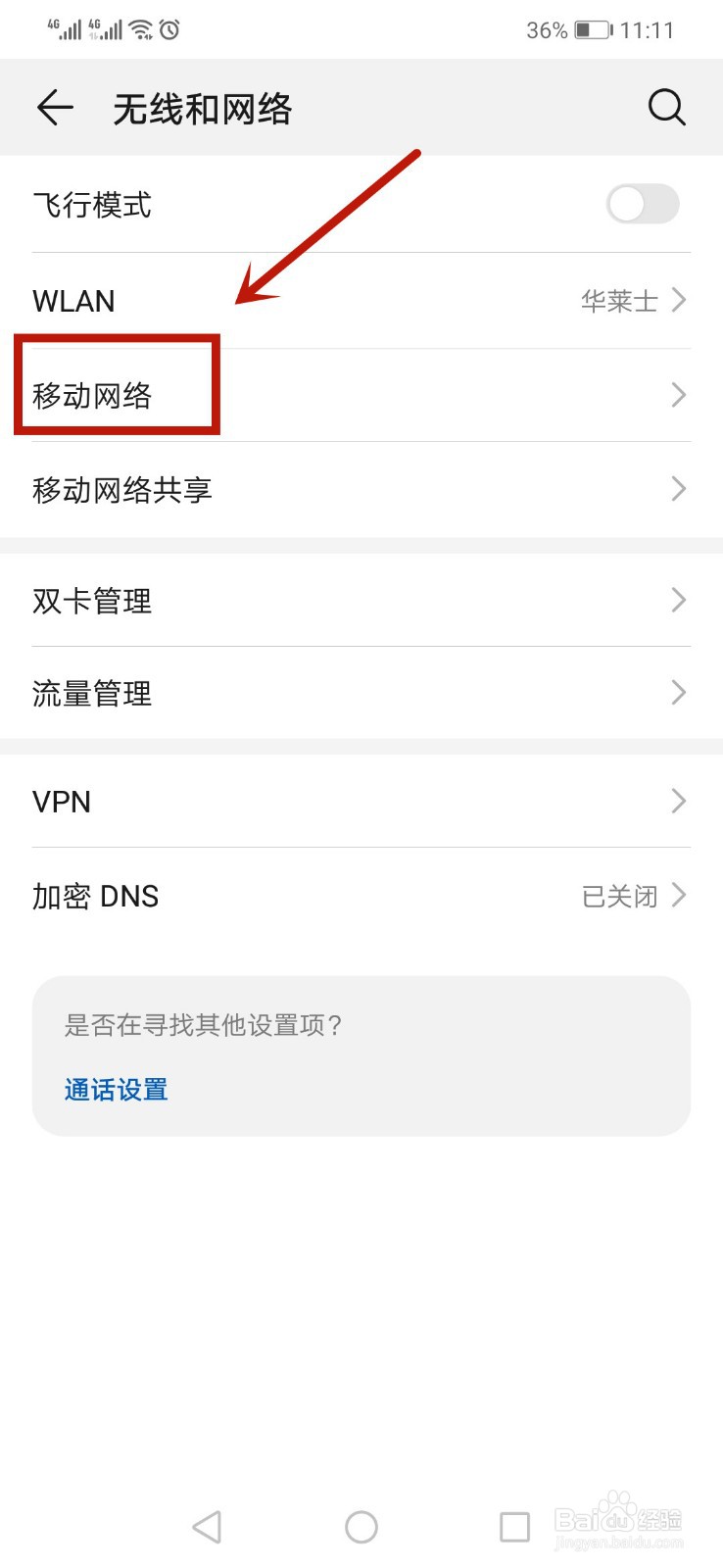Open the 通话设置 link
Screen dimensions: 723x1568
click(x=115, y=1089)
